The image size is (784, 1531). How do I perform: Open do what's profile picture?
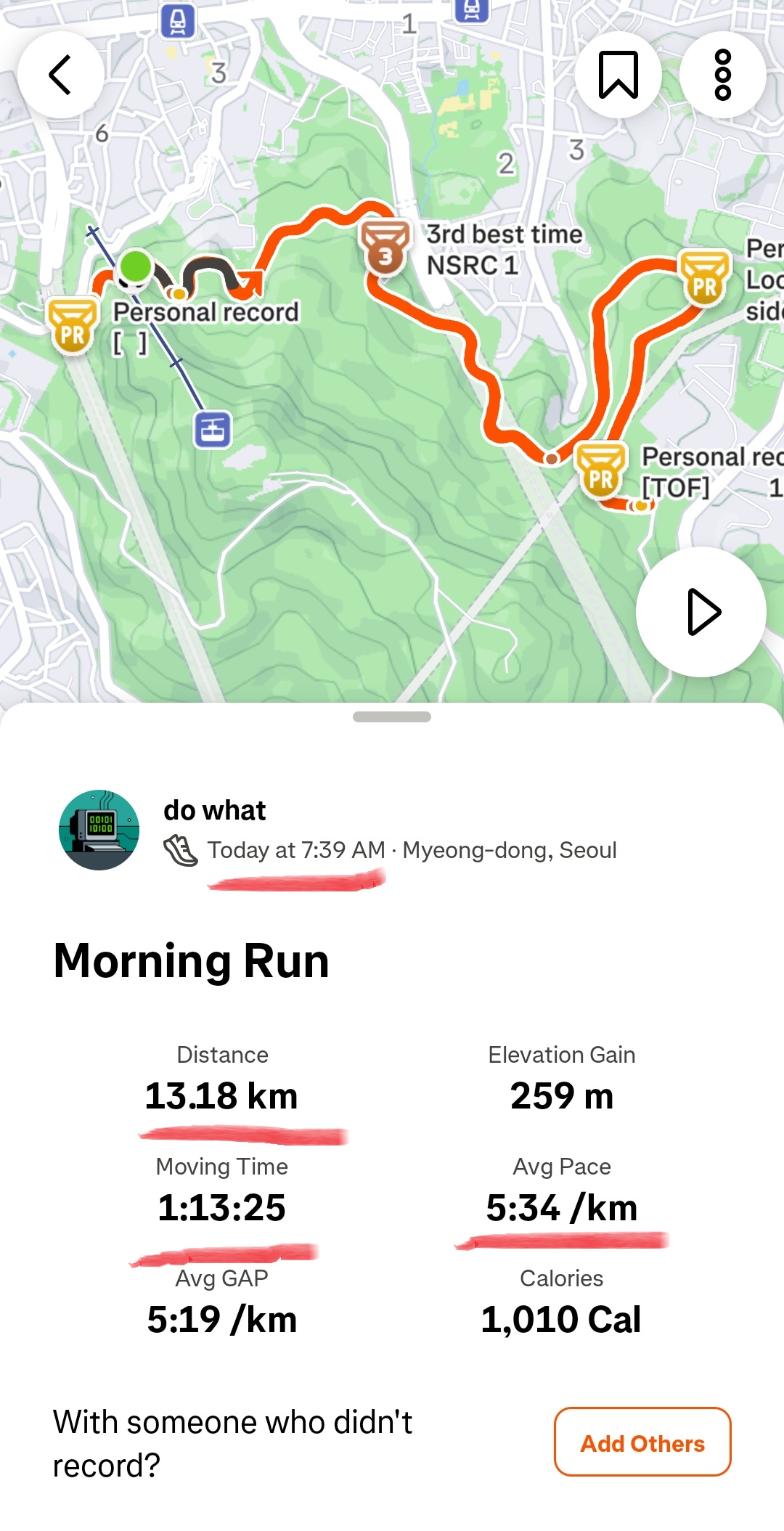pyautogui.click(x=99, y=830)
